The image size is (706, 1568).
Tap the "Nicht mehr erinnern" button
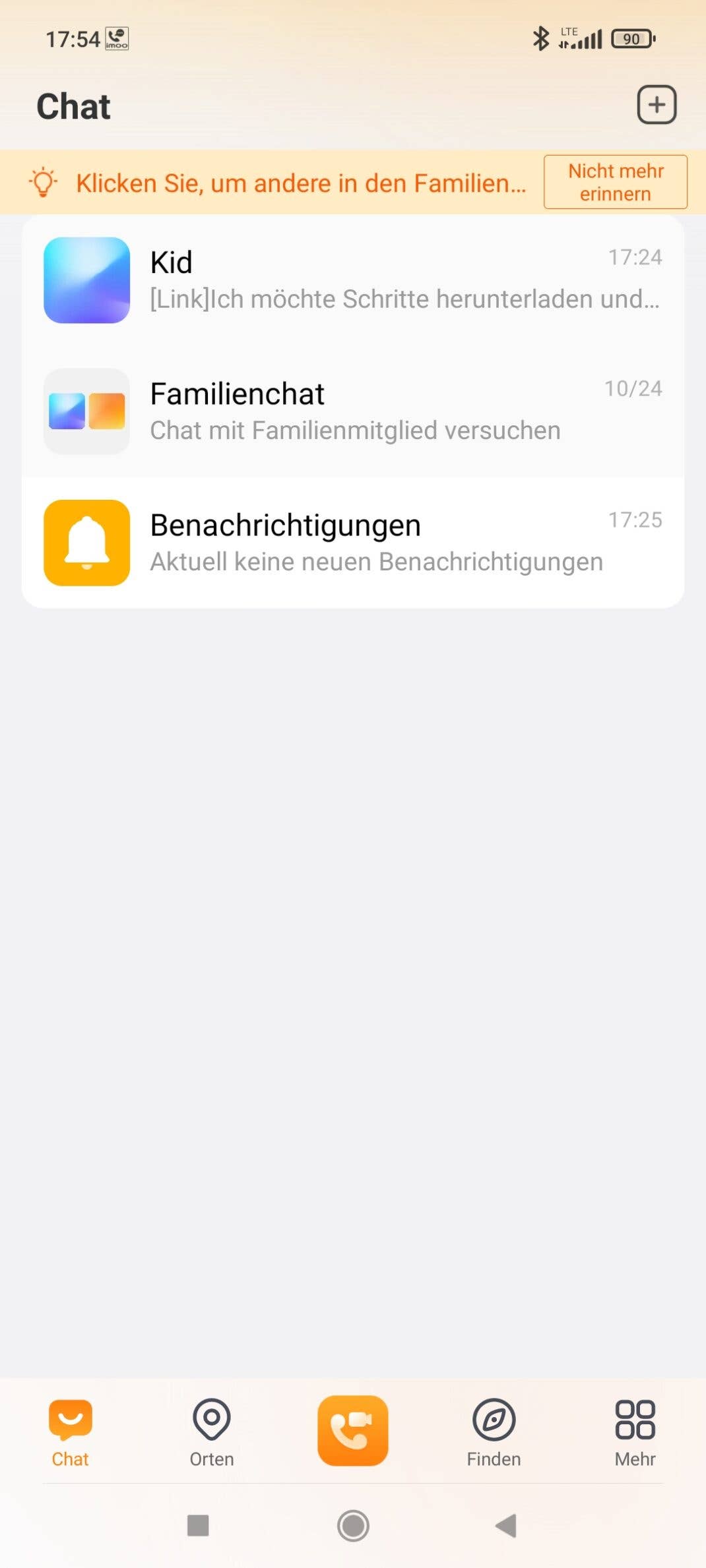pos(615,182)
